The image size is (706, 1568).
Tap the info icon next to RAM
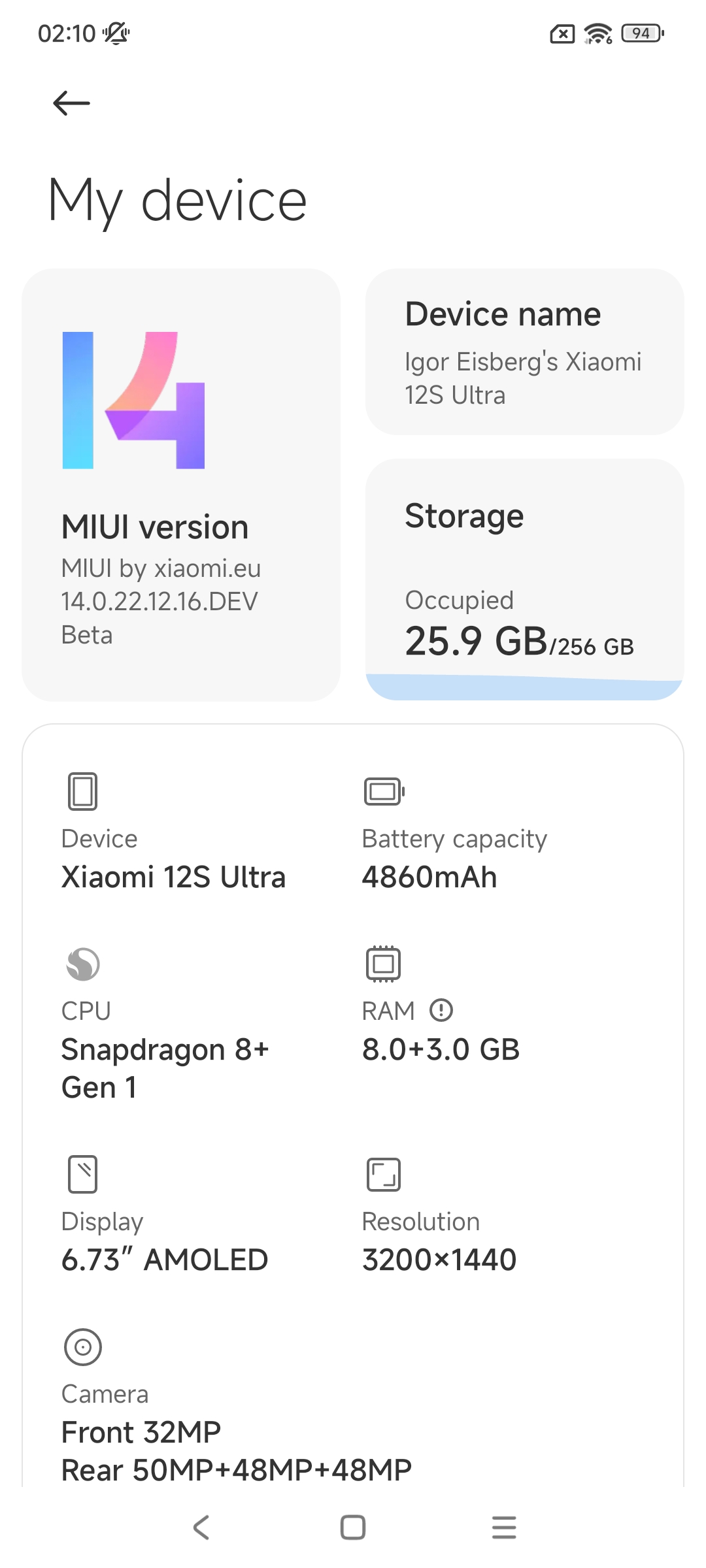pos(441,1010)
